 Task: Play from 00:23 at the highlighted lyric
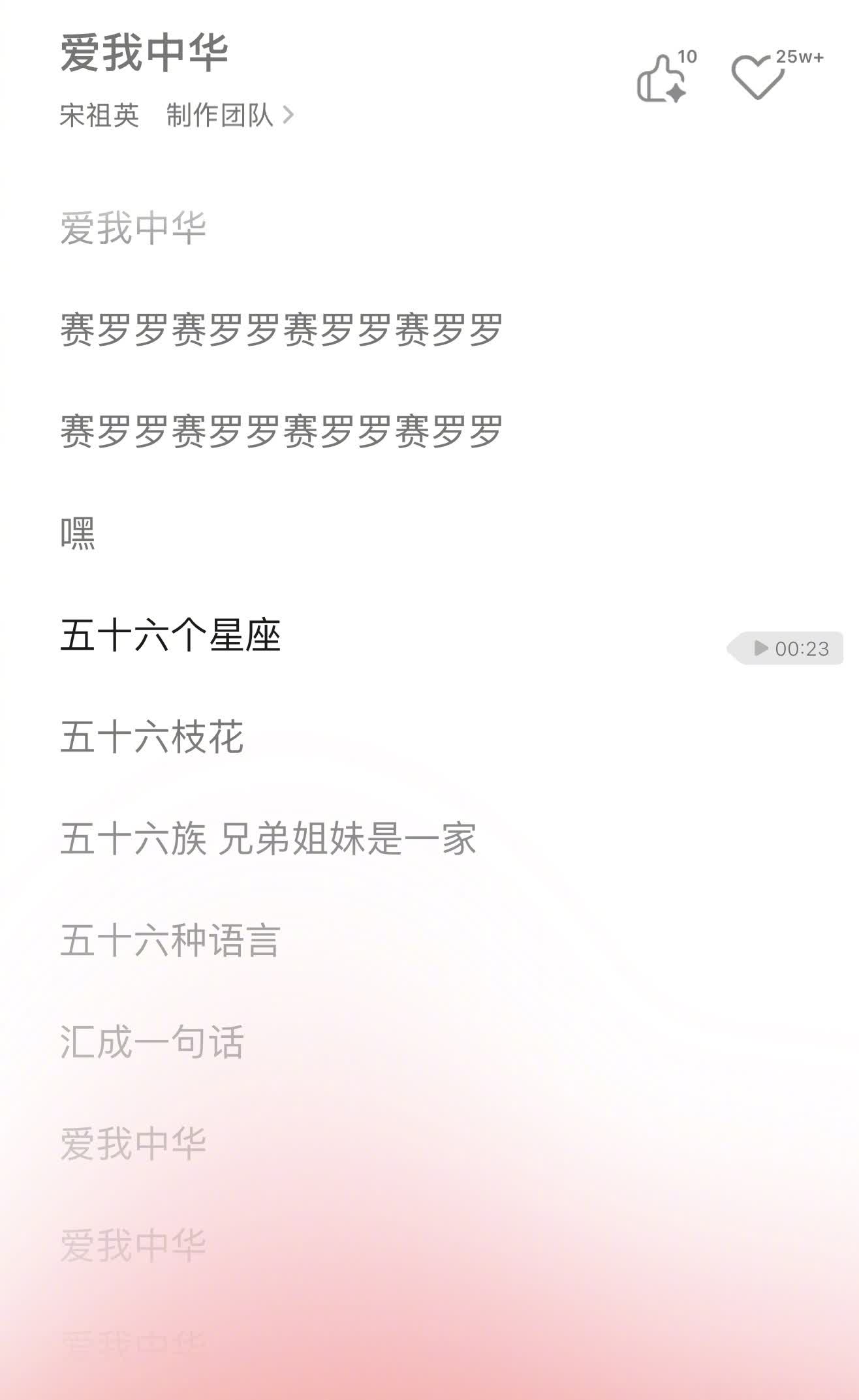pos(785,648)
